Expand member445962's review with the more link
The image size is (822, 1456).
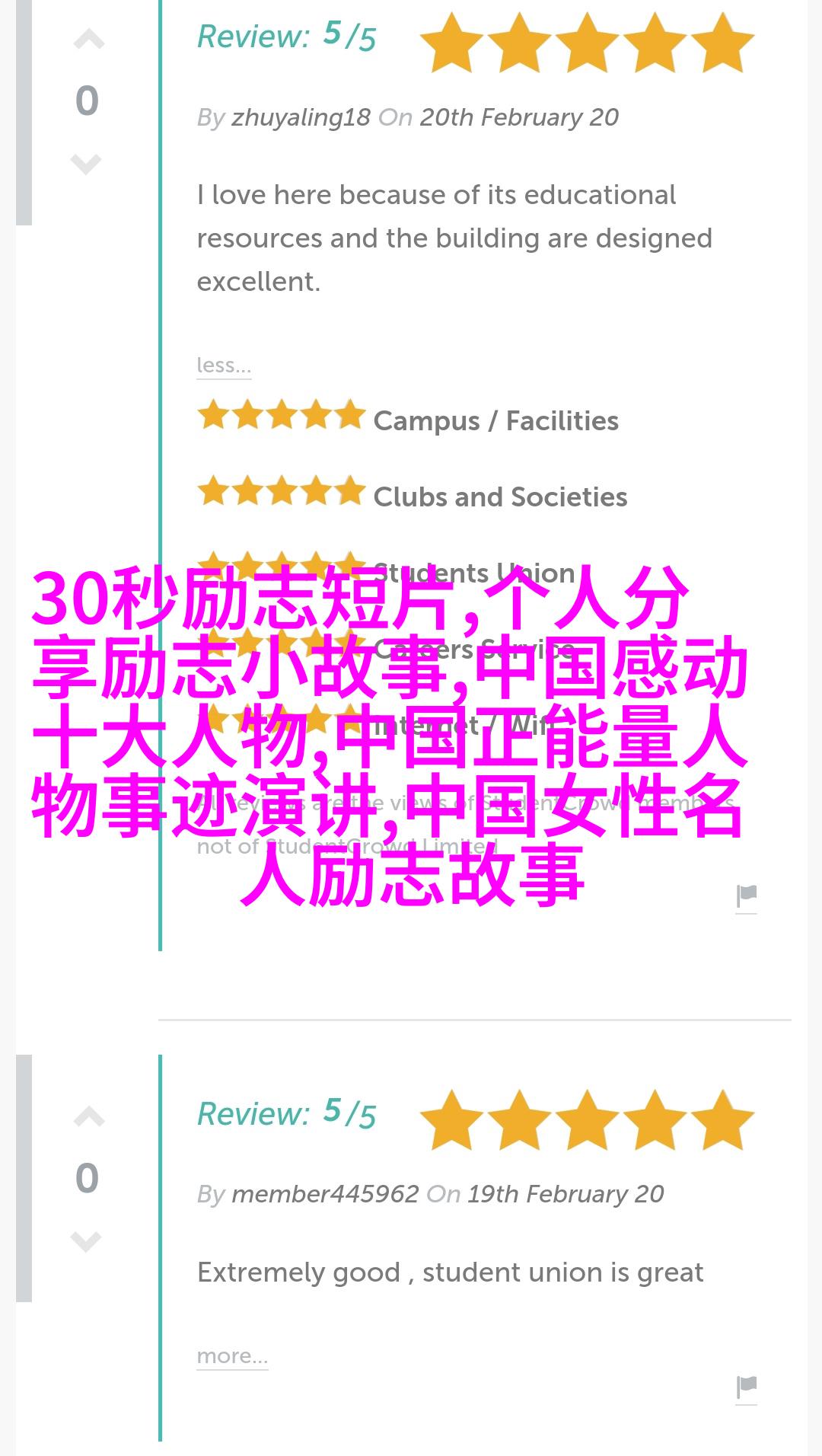coord(232,1356)
